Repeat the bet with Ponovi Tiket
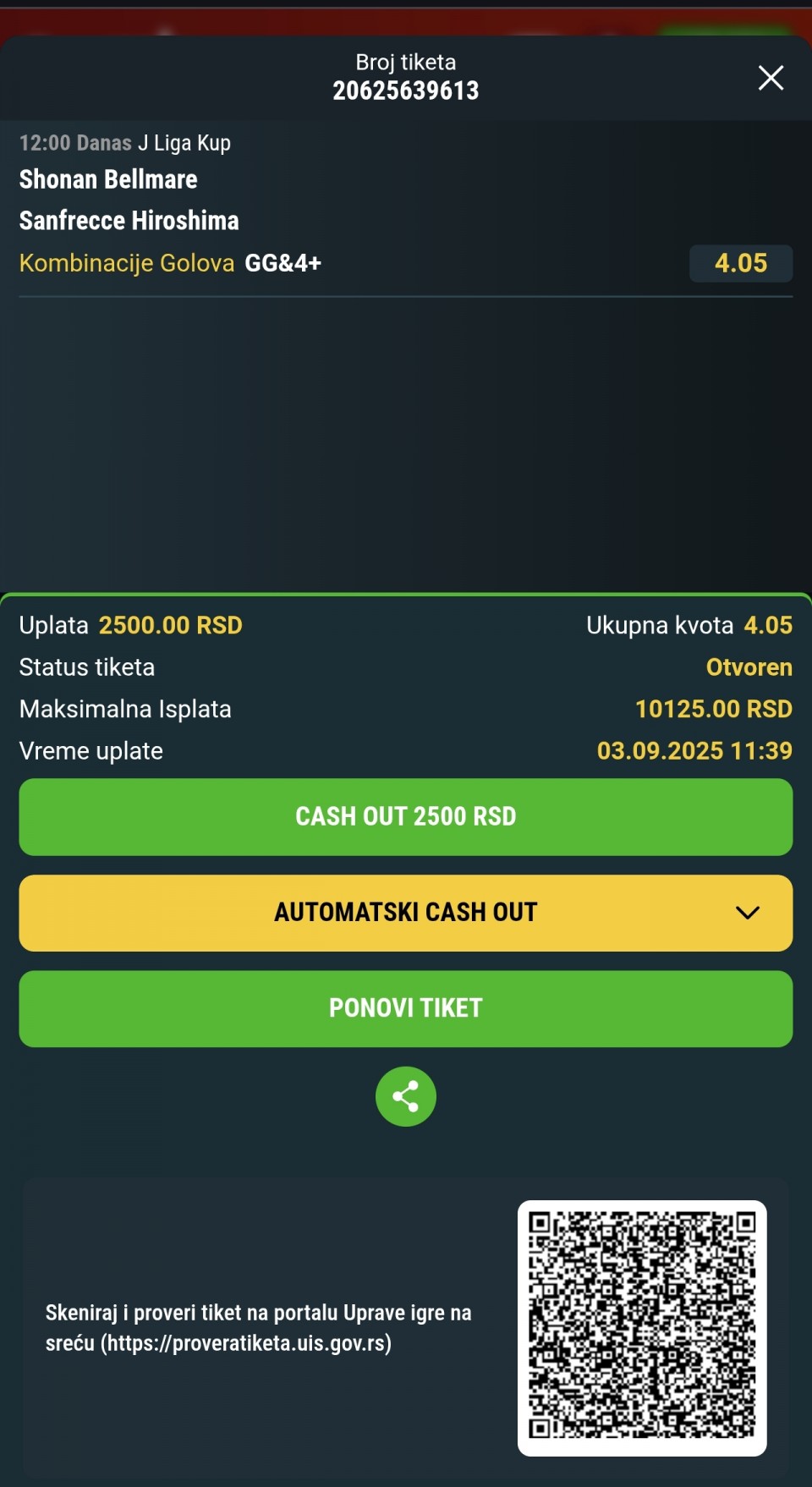Viewport: 812px width, 1487px height. tap(406, 1008)
